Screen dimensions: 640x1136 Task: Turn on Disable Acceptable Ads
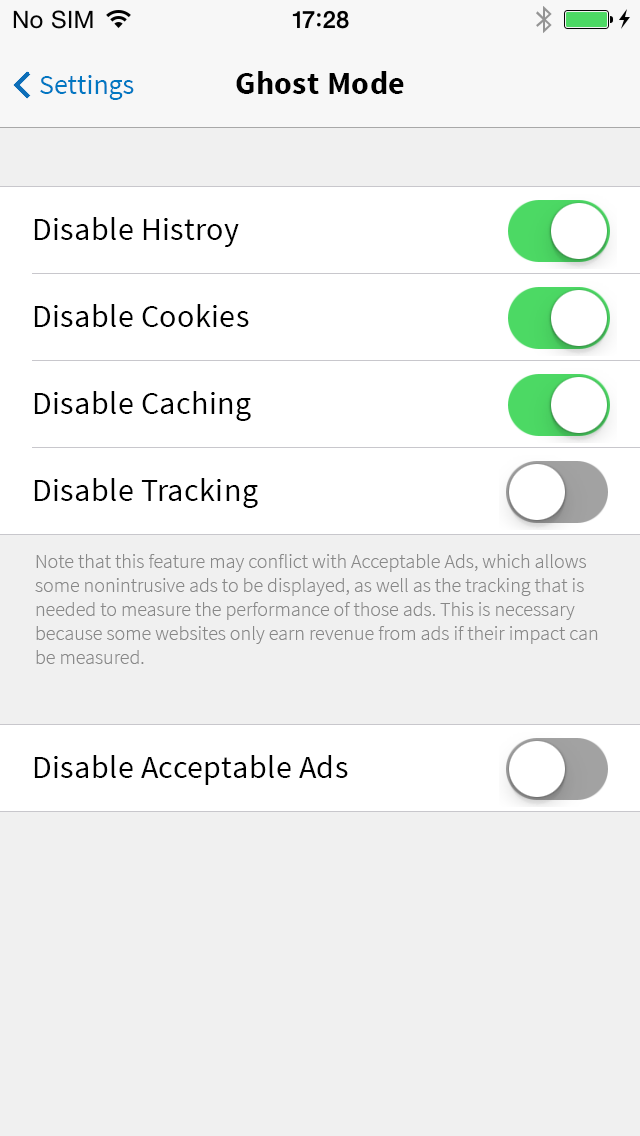(x=557, y=768)
